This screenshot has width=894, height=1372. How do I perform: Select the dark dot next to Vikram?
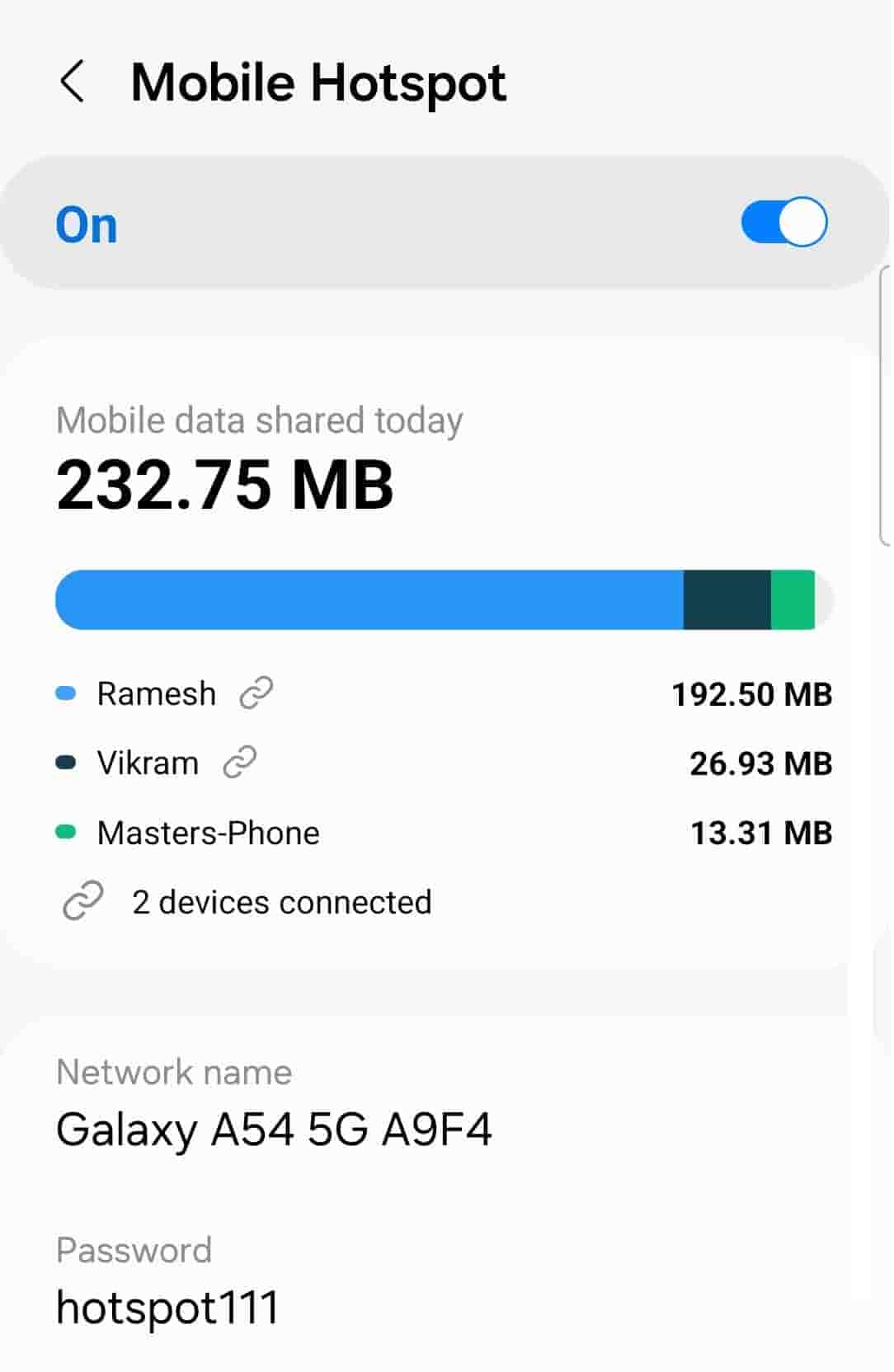[65, 762]
